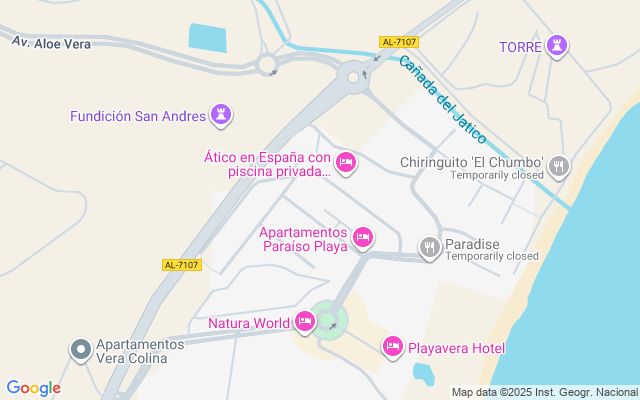View the Apartamentos Paraíso Playa lodging pin

[x=363, y=237]
